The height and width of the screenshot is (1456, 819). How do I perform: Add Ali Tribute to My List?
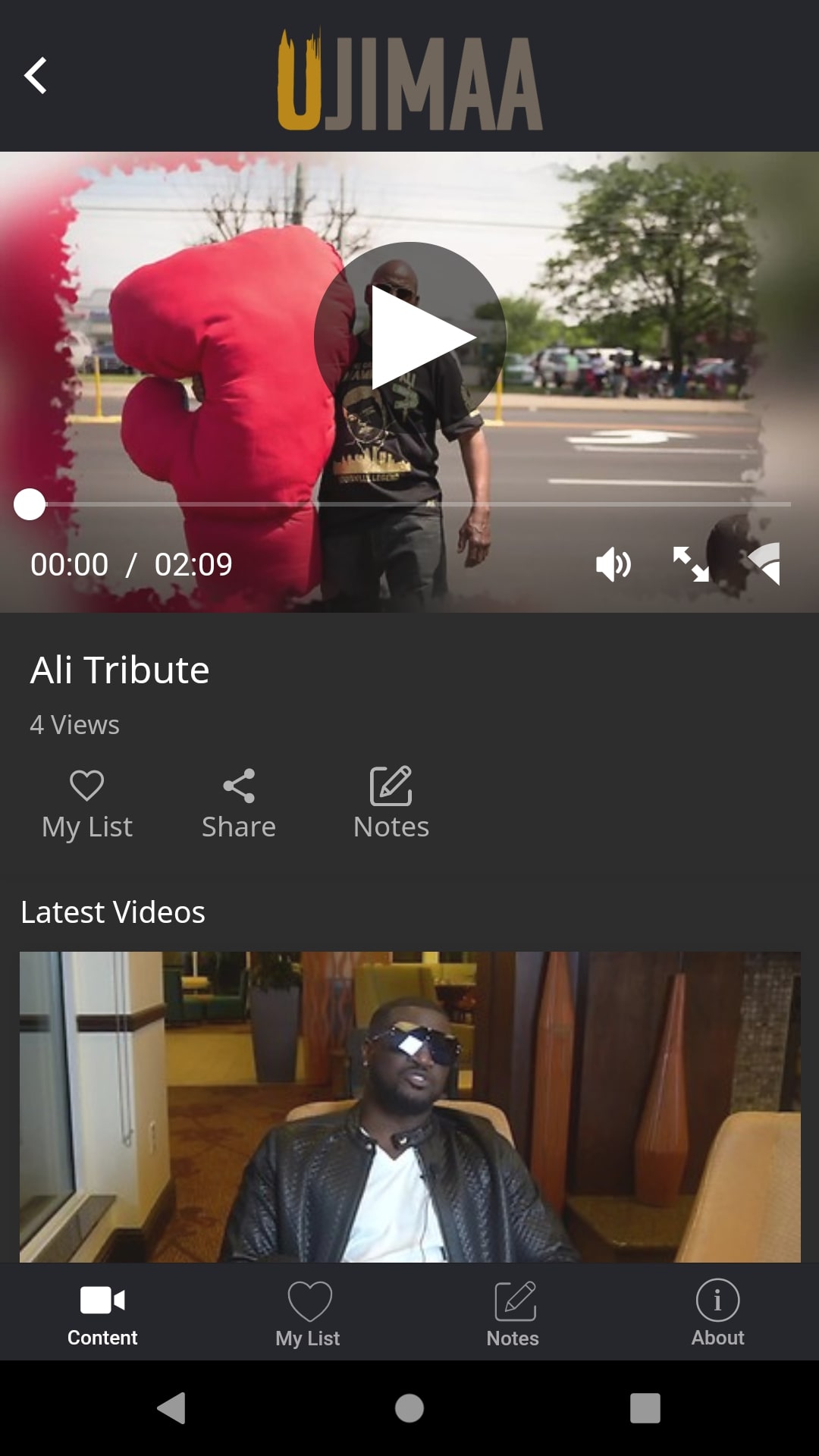click(x=87, y=804)
